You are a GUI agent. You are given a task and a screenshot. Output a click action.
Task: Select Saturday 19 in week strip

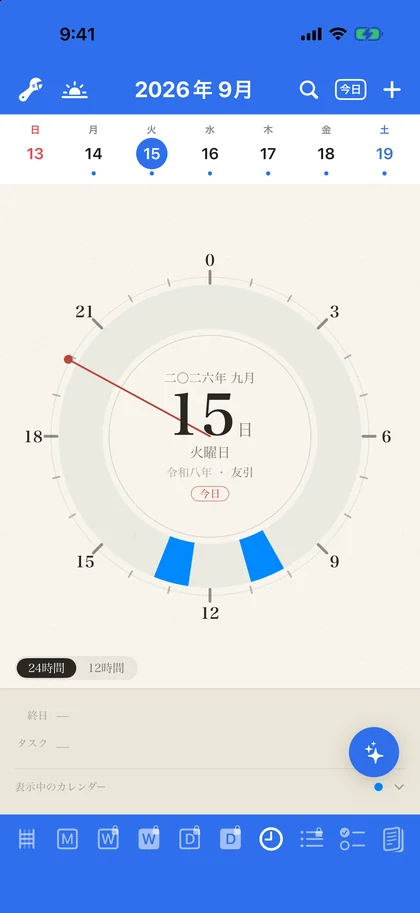tap(384, 150)
